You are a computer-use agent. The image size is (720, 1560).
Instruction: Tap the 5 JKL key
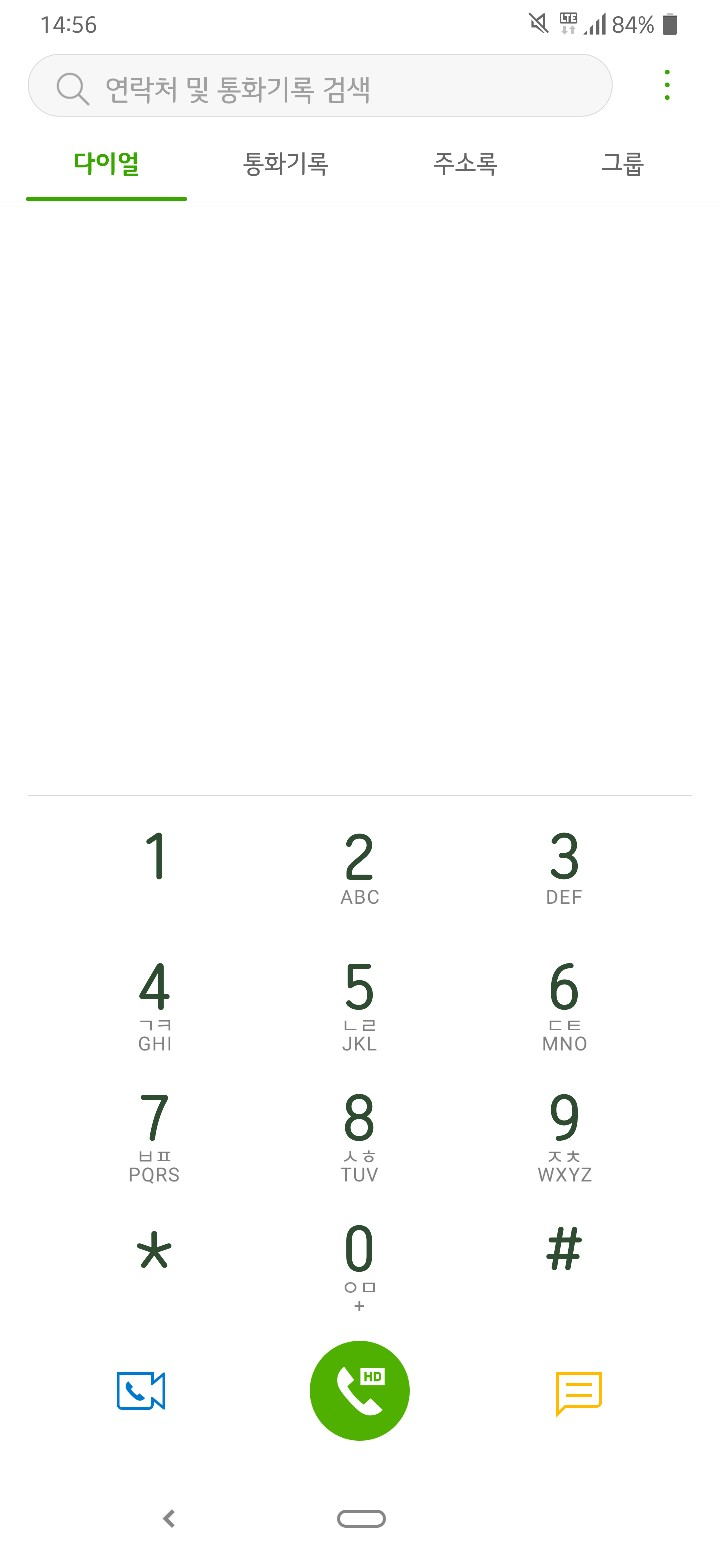click(x=359, y=1003)
